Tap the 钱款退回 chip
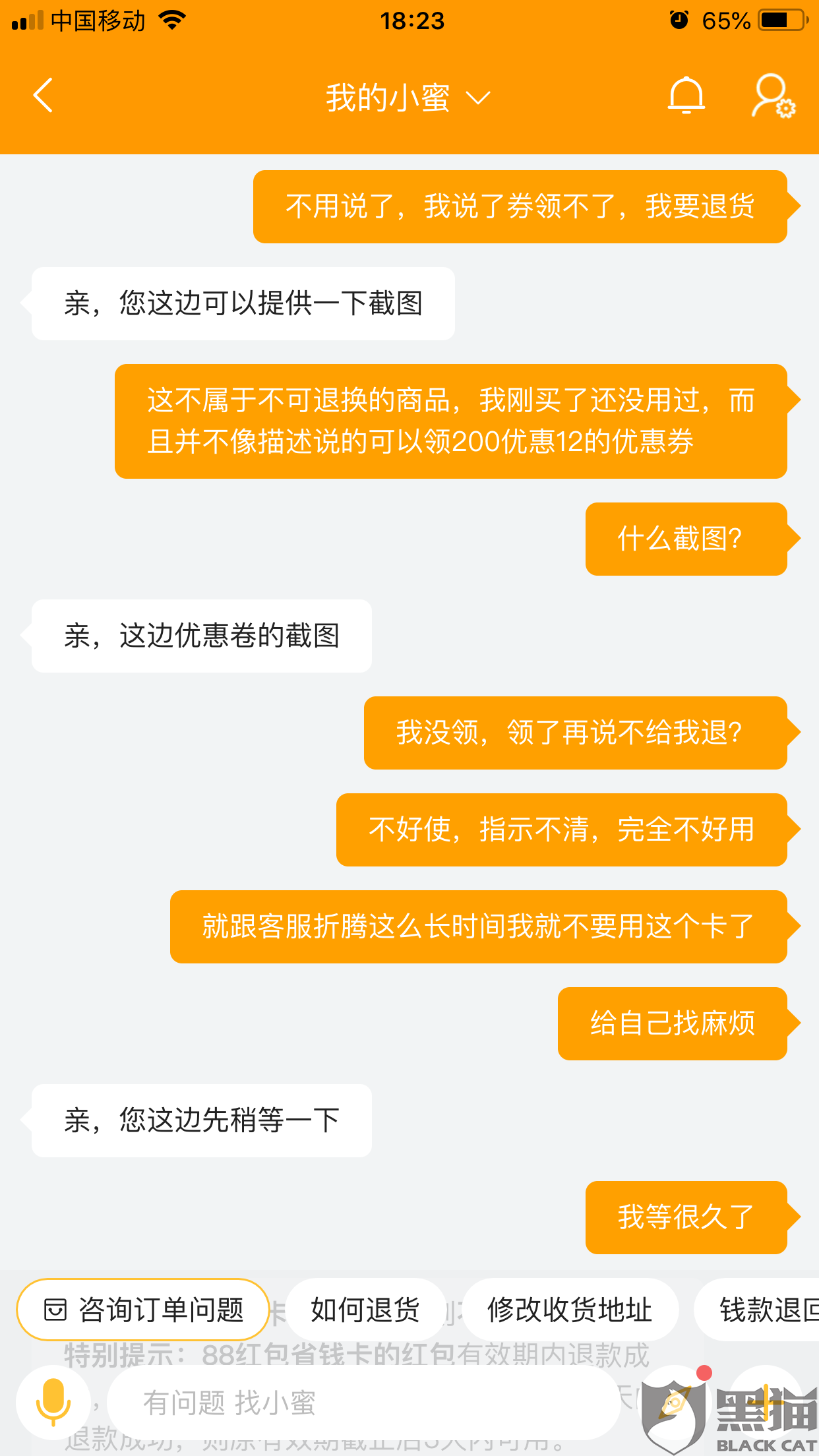Viewport: 819px width, 1456px height. [x=757, y=1310]
